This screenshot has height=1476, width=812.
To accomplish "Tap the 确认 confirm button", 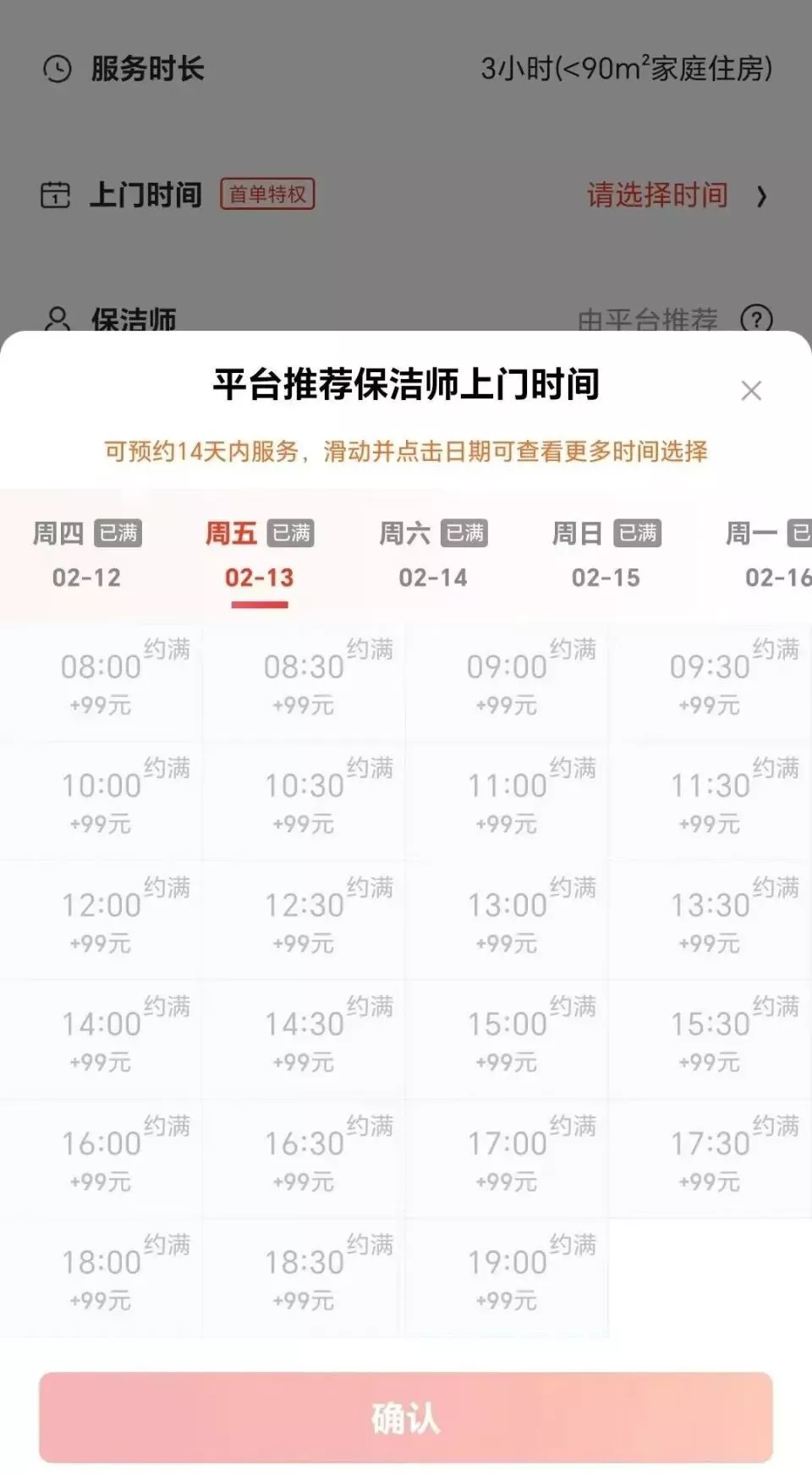I will click(406, 1418).
